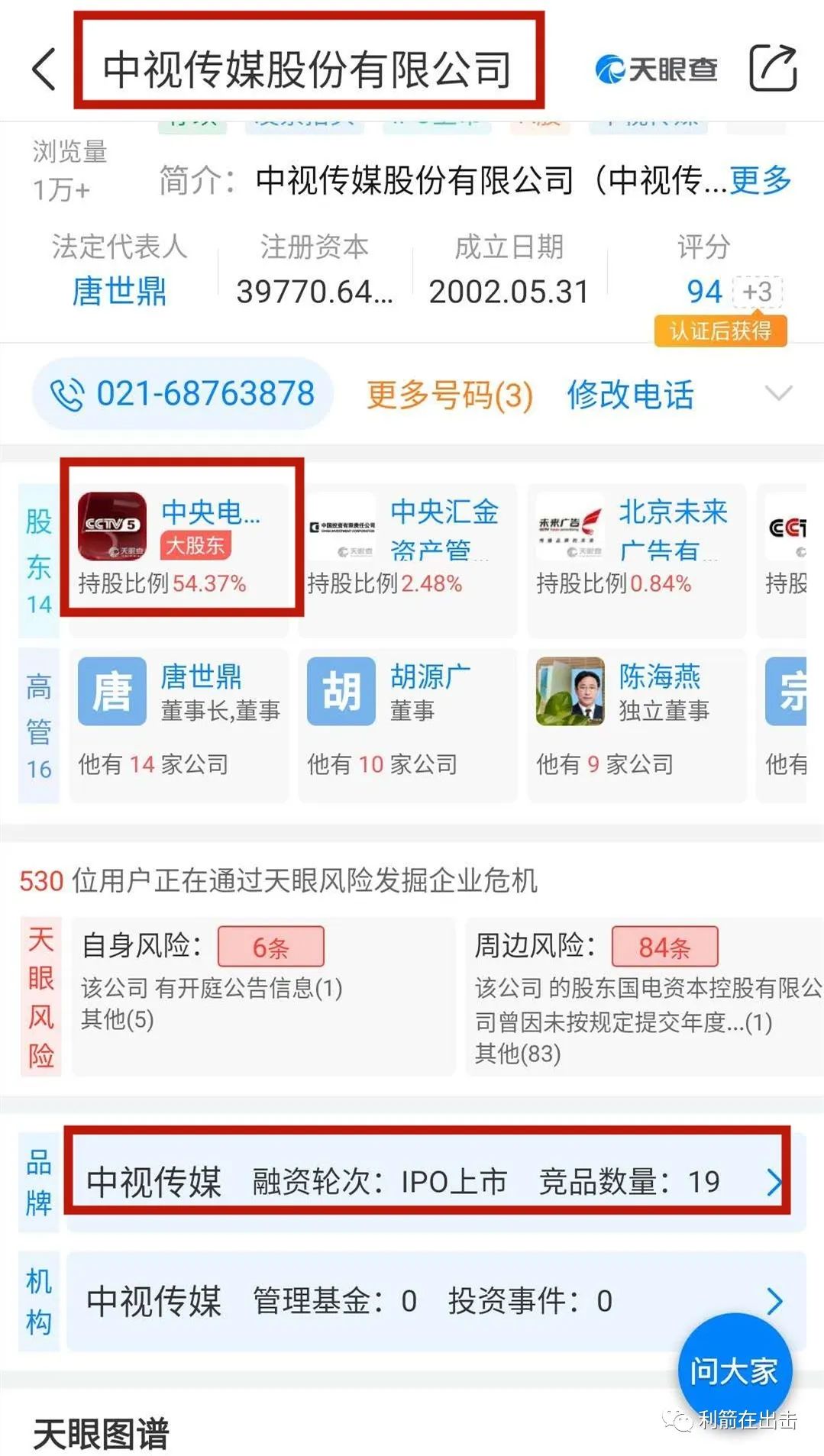Tap the 问大家 floating button
This screenshot has height=1456, width=824.
coord(734,1370)
